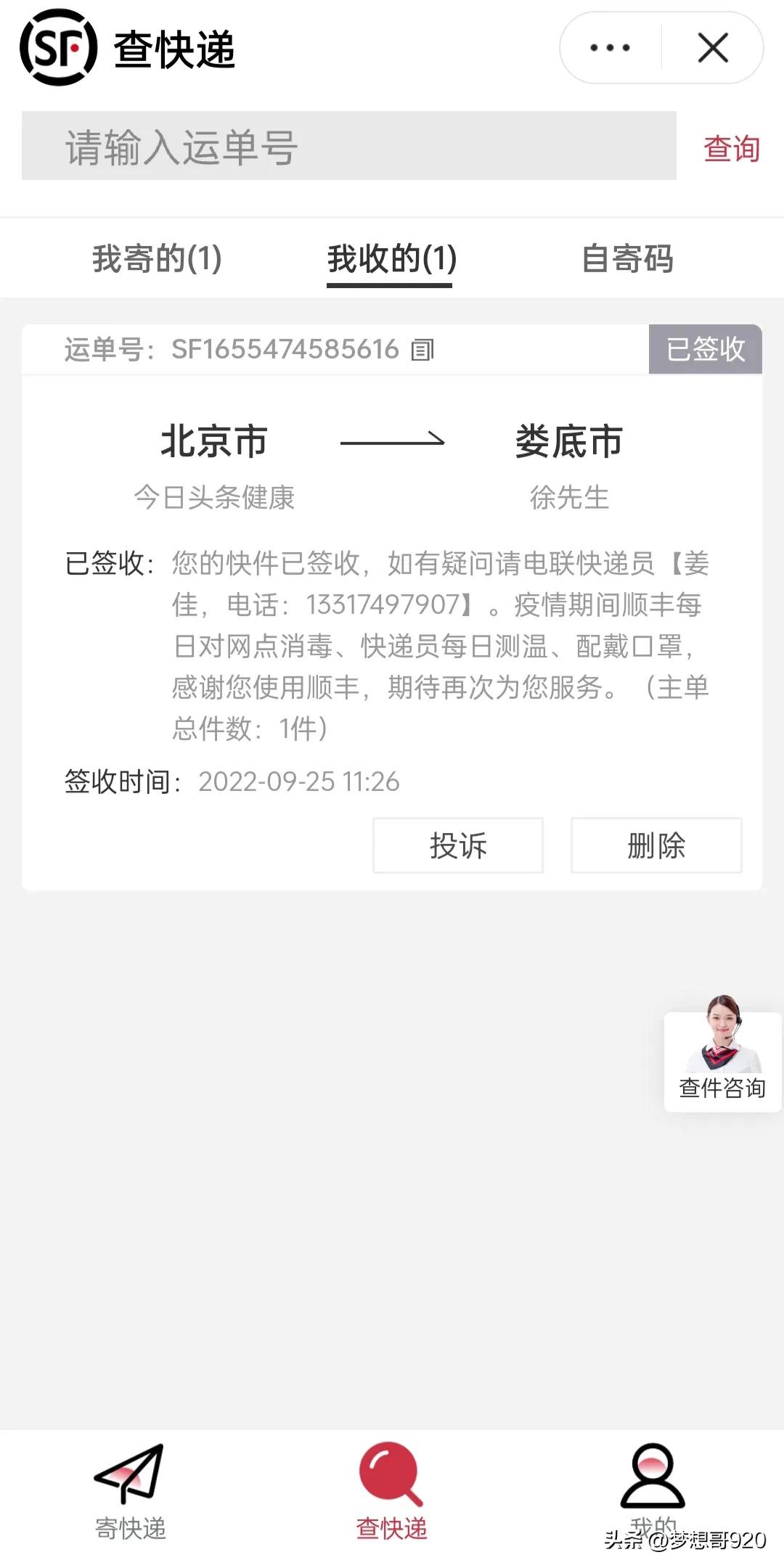Switch to the 我寄的(1) tab
This screenshot has width=784, height=1568.
[x=156, y=258]
